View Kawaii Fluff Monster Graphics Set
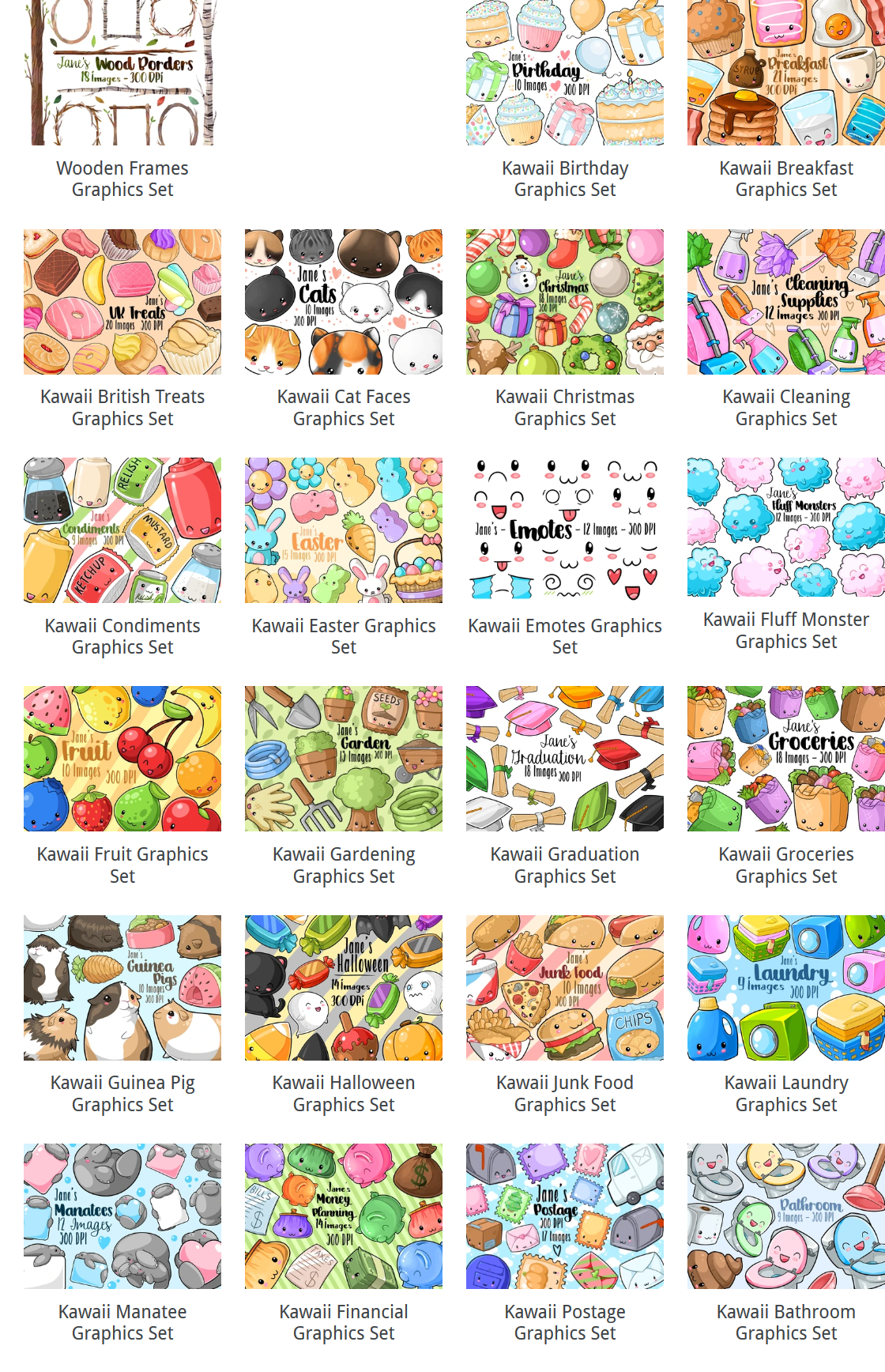 point(786,630)
